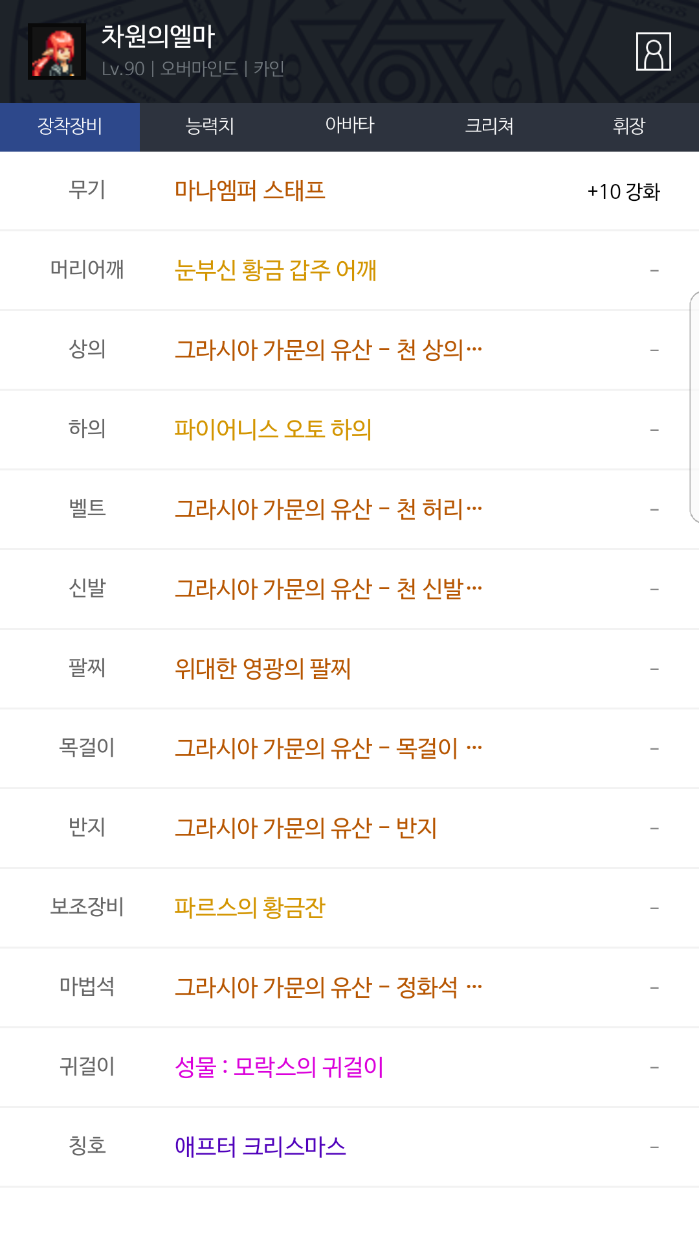This screenshot has width=699, height=1244.
Task: Tap the 위대한 영광의 팔찌 row
Action: coord(263,668)
